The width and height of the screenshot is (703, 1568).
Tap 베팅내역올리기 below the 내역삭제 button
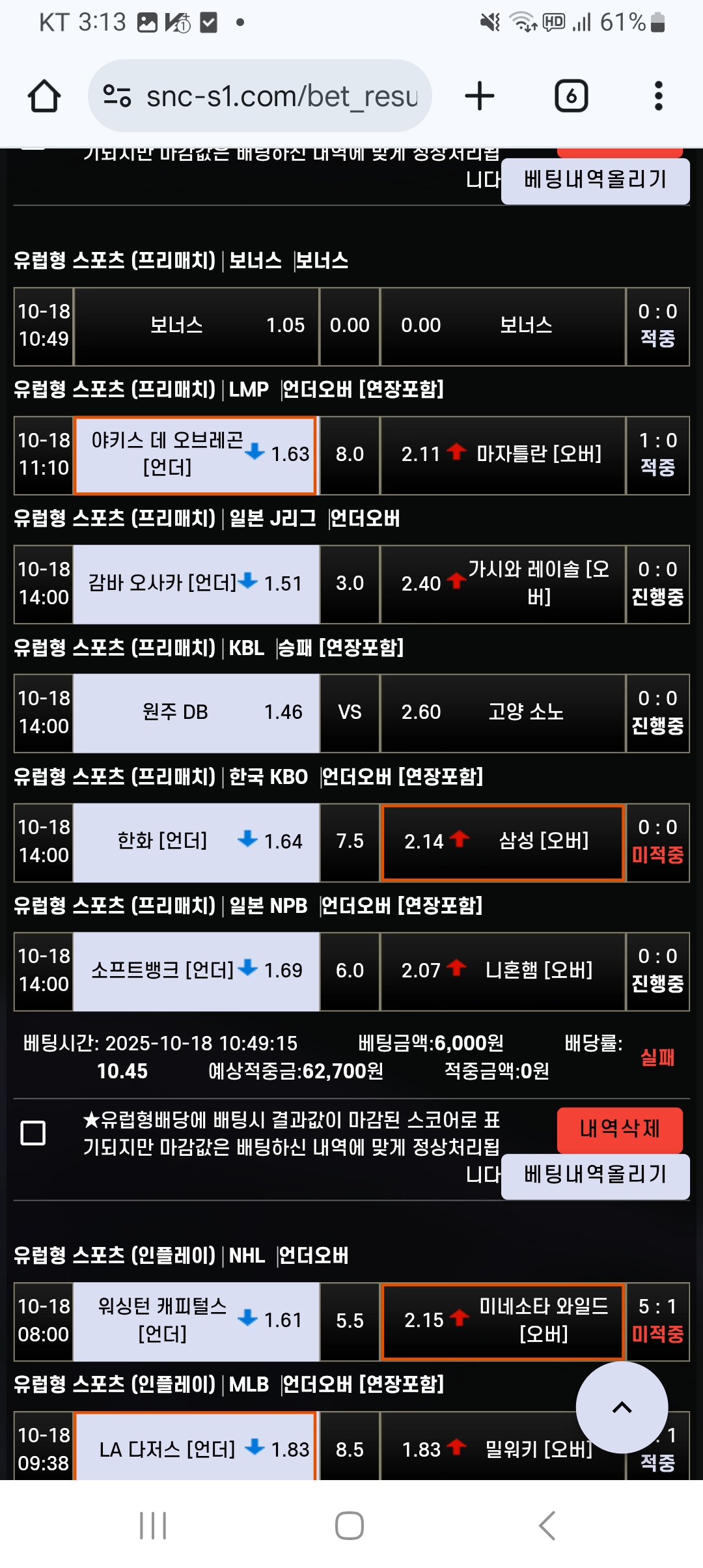pyautogui.click(x=595, y=1175)
